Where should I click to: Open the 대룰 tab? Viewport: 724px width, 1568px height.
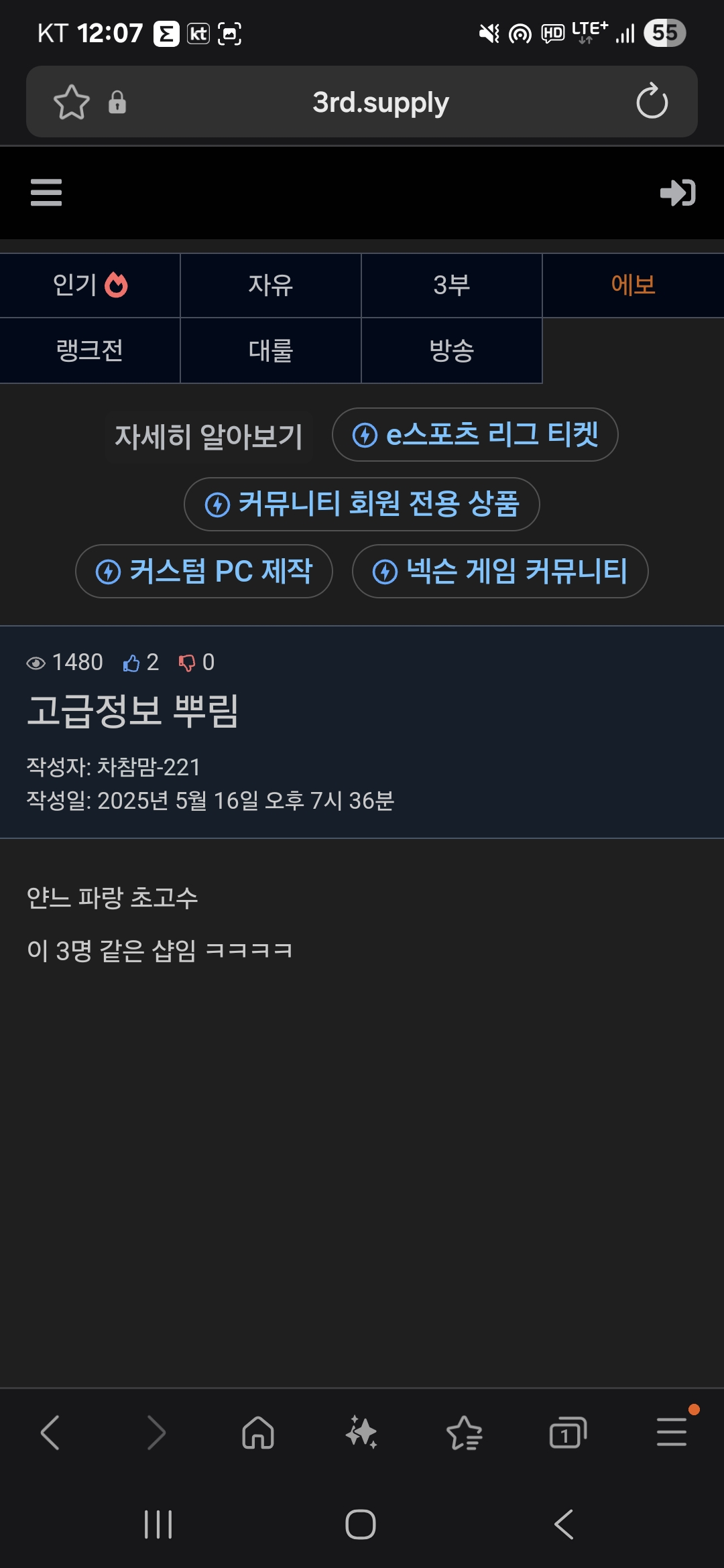click(271, 350)
